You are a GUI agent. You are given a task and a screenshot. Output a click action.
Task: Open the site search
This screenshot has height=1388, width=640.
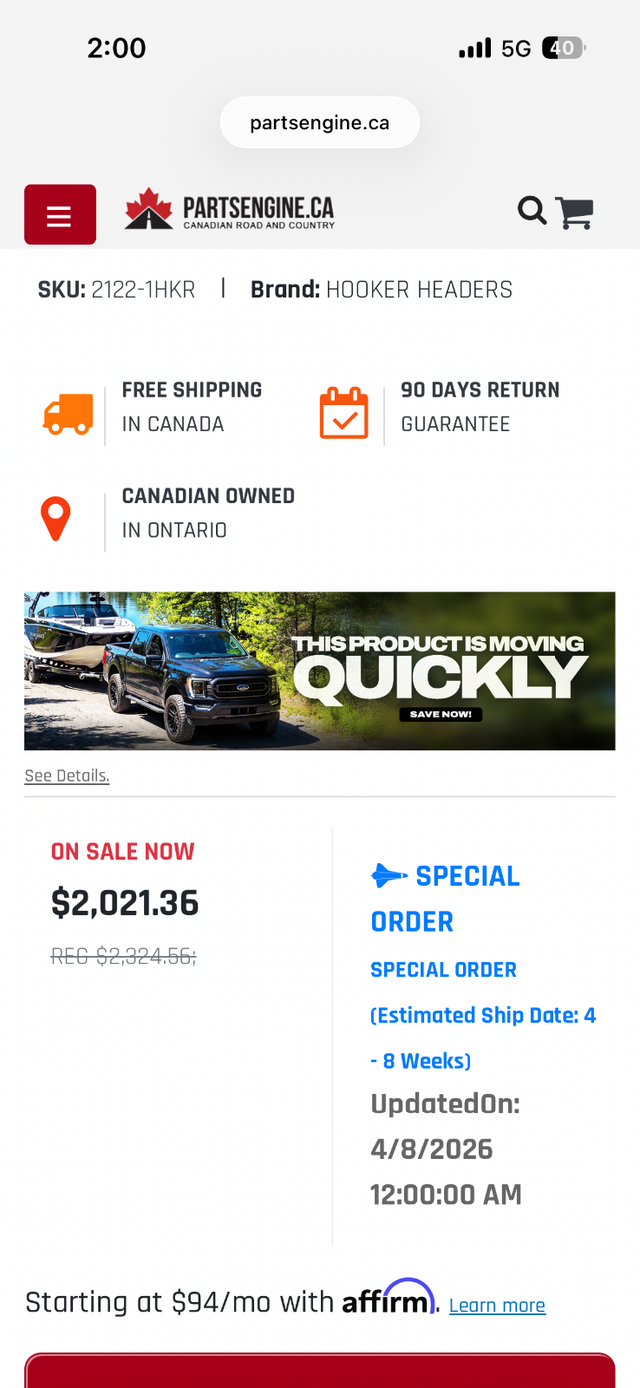pos(532,211)
